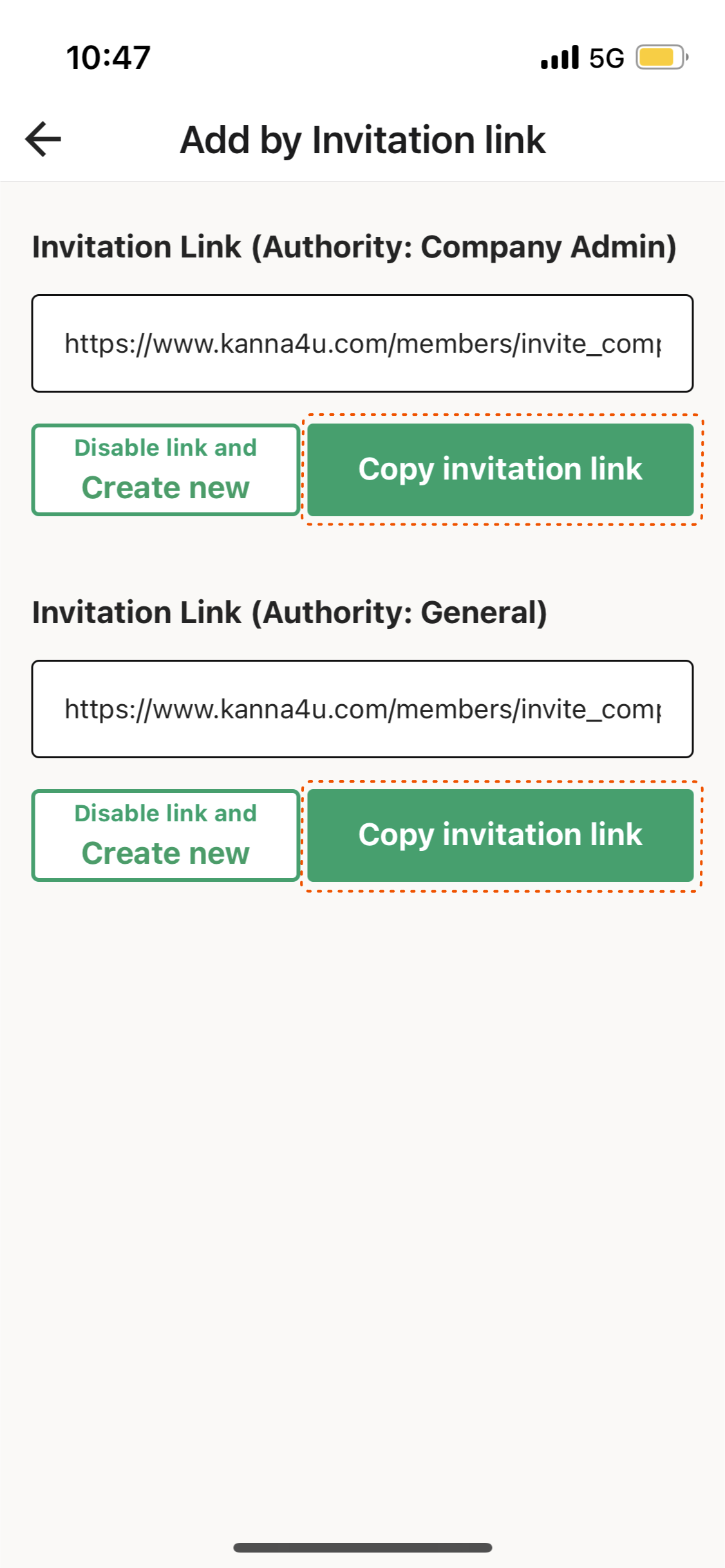
Task: Copy the General authority invitation link
Action: pos(500,835)
